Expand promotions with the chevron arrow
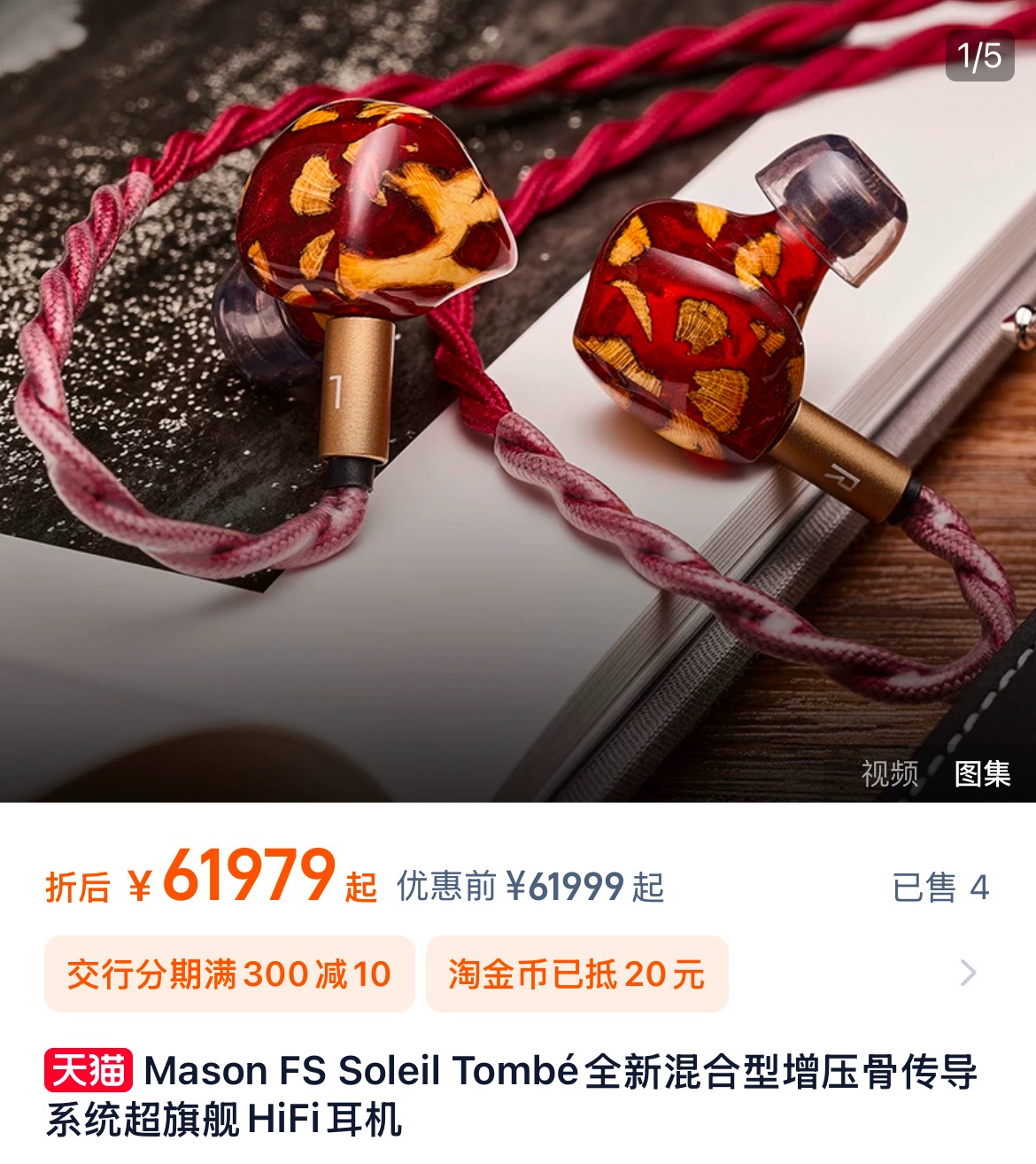1036x1164 pixels. [x=969, y=973]
